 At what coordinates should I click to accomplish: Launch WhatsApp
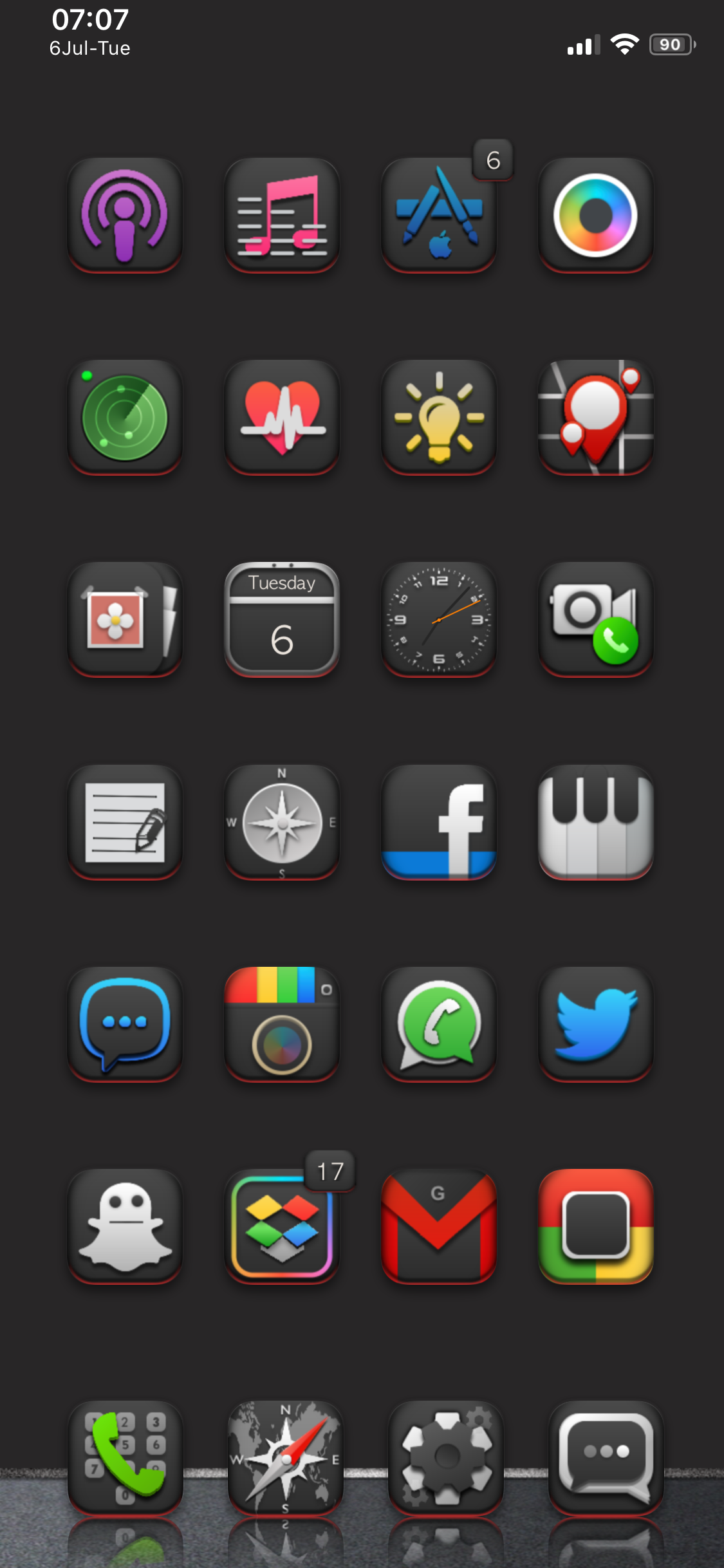439,1024
